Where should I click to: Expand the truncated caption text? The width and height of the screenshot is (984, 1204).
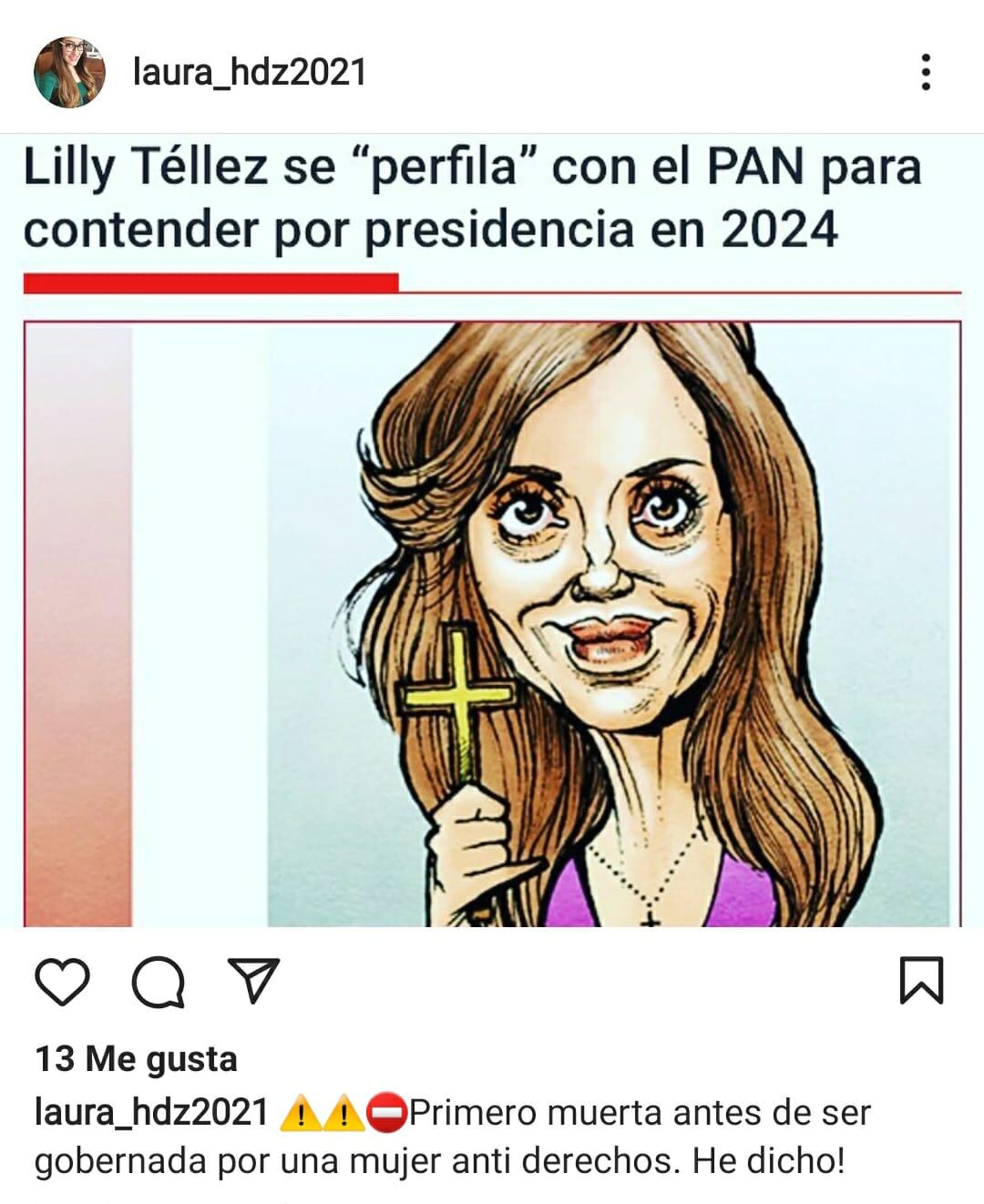492,1161
